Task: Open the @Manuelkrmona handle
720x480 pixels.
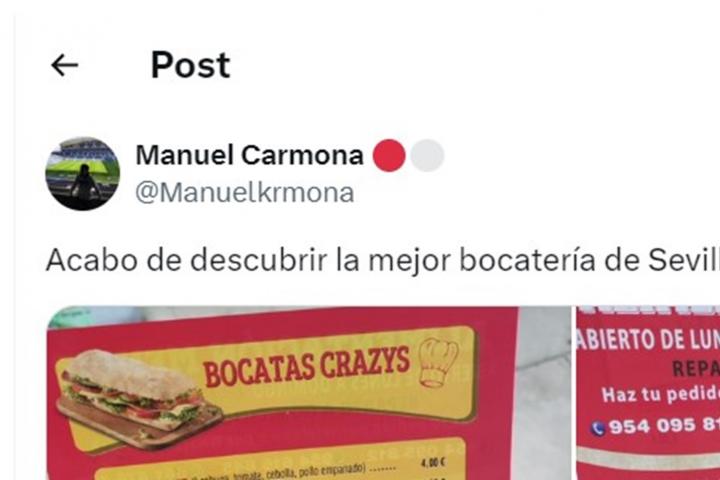Action: click(244, 192)
